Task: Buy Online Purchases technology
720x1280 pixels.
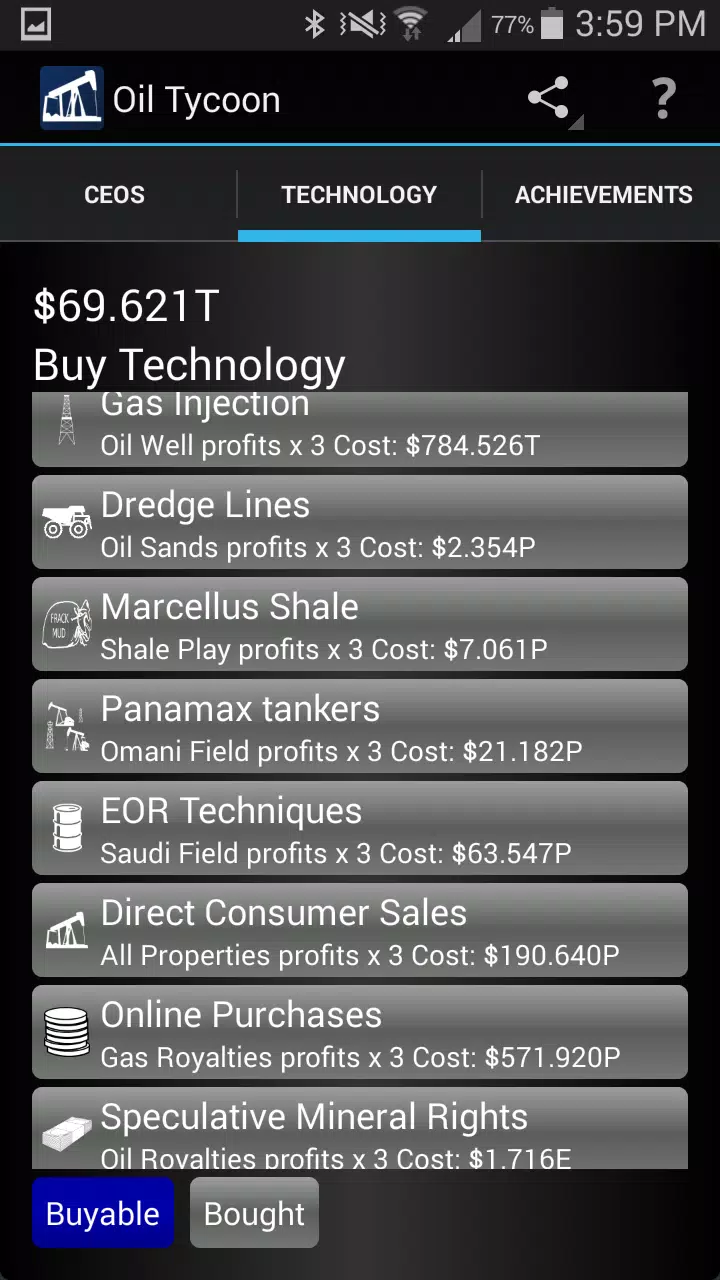Action: [360, 1032]
